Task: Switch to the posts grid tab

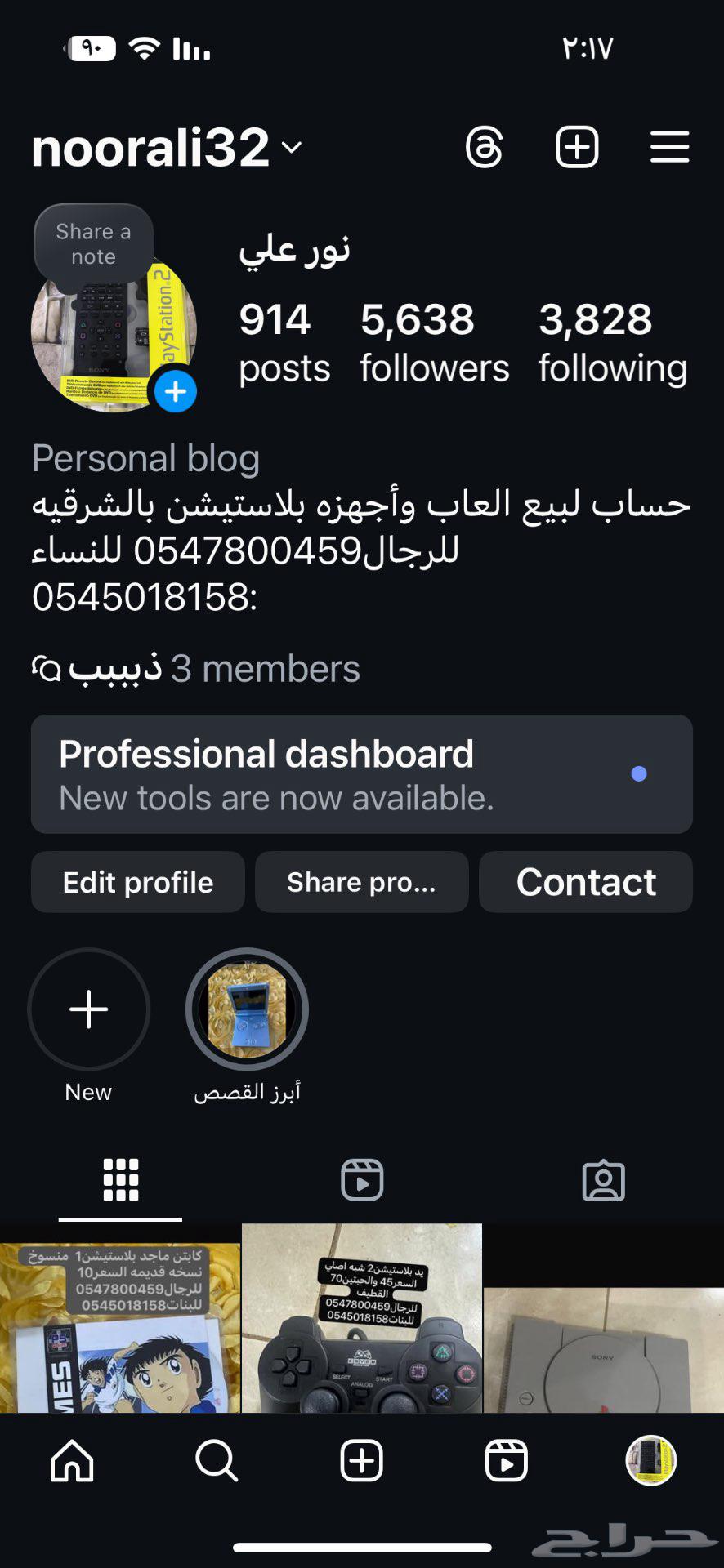Action: pyautogui.click(x=120, y=1179)
